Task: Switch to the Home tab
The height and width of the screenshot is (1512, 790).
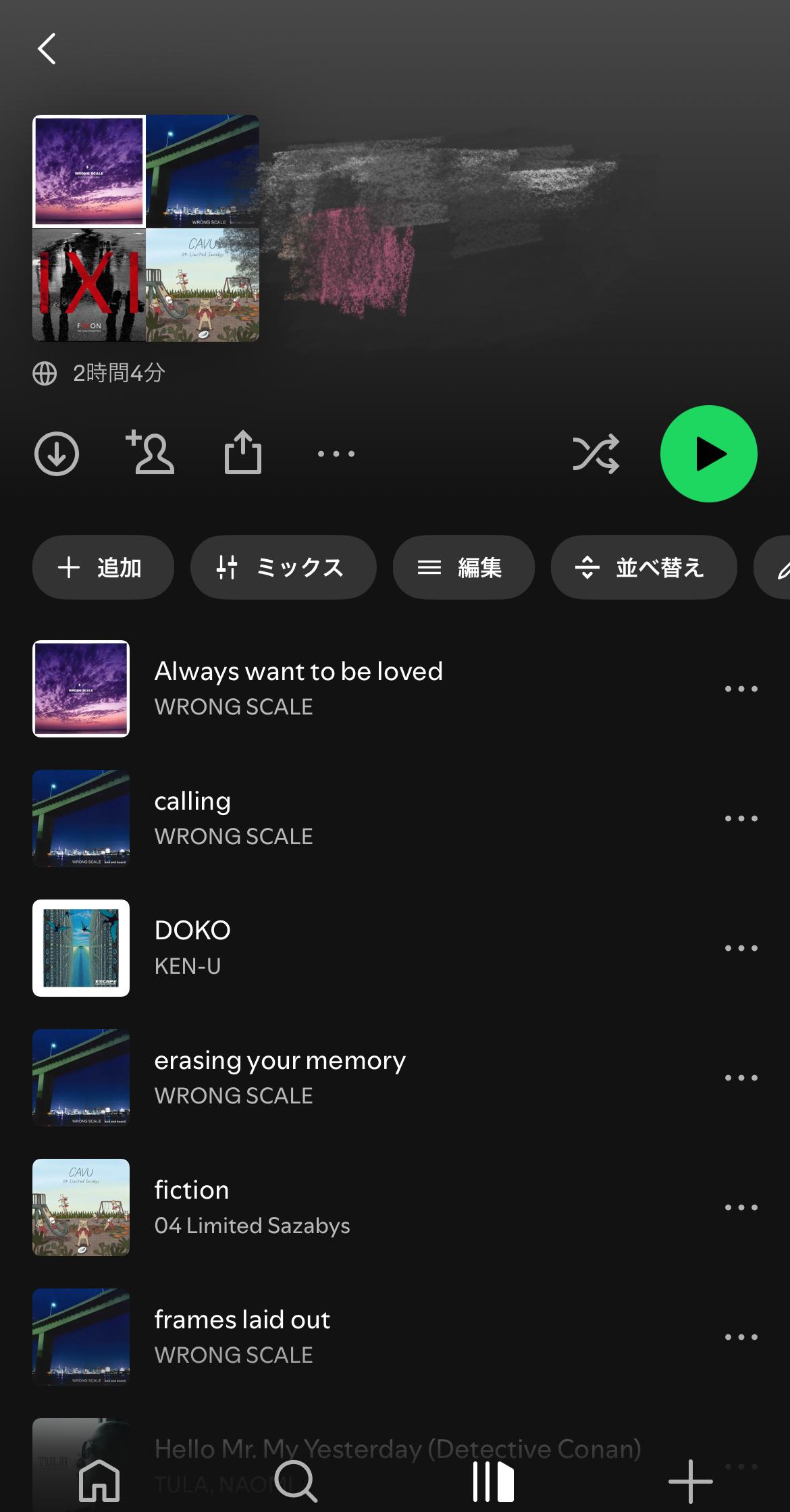Action: point(99,1481)
